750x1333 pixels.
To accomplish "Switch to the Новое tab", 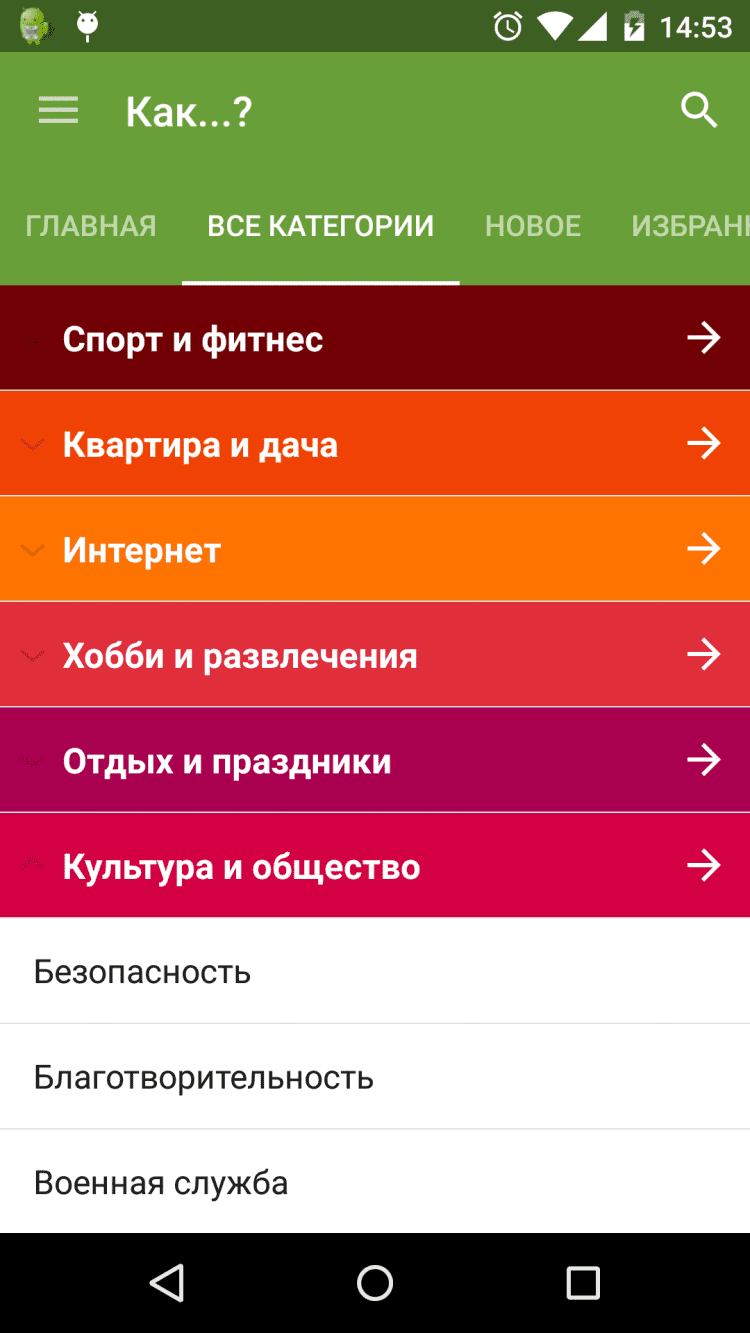I will 533,226.
